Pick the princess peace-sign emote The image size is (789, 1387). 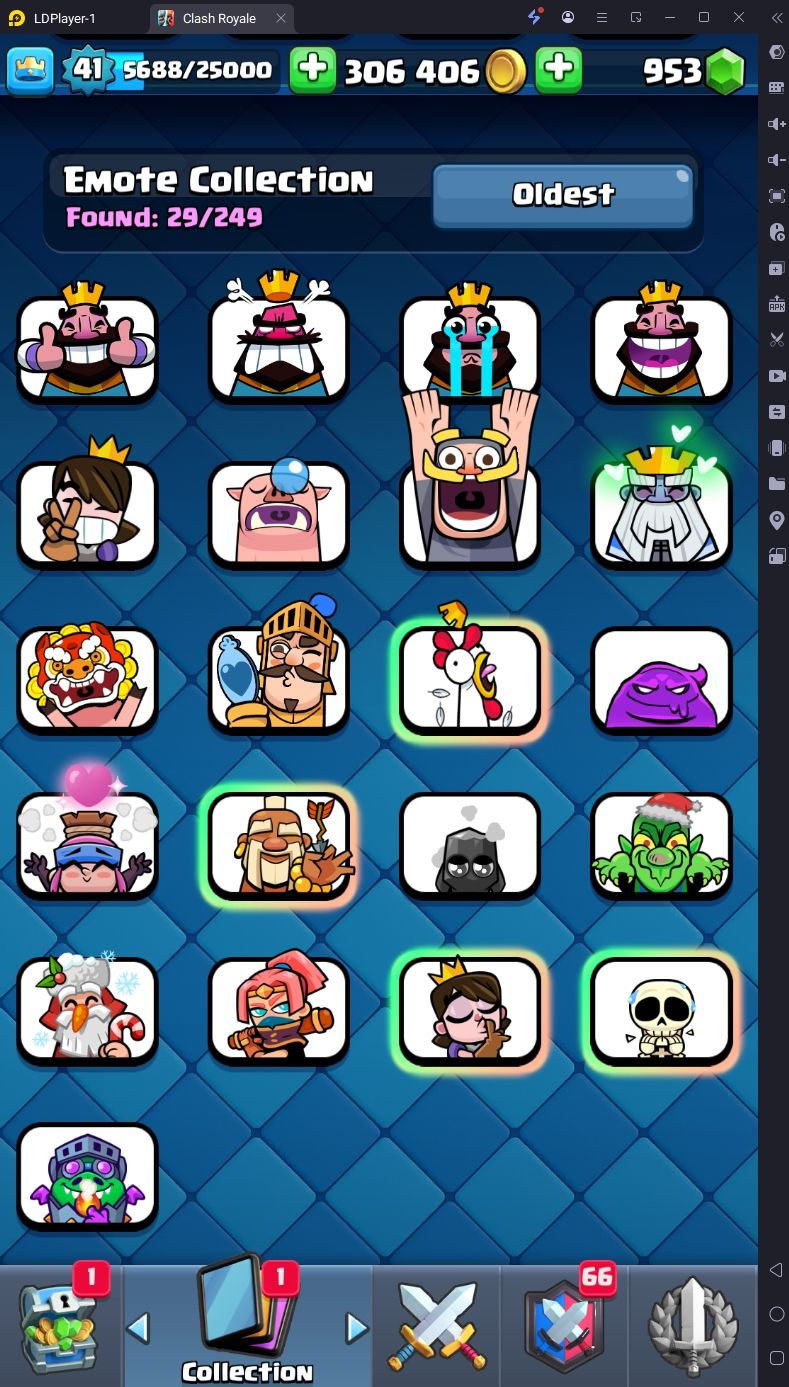tap(87, 507)
